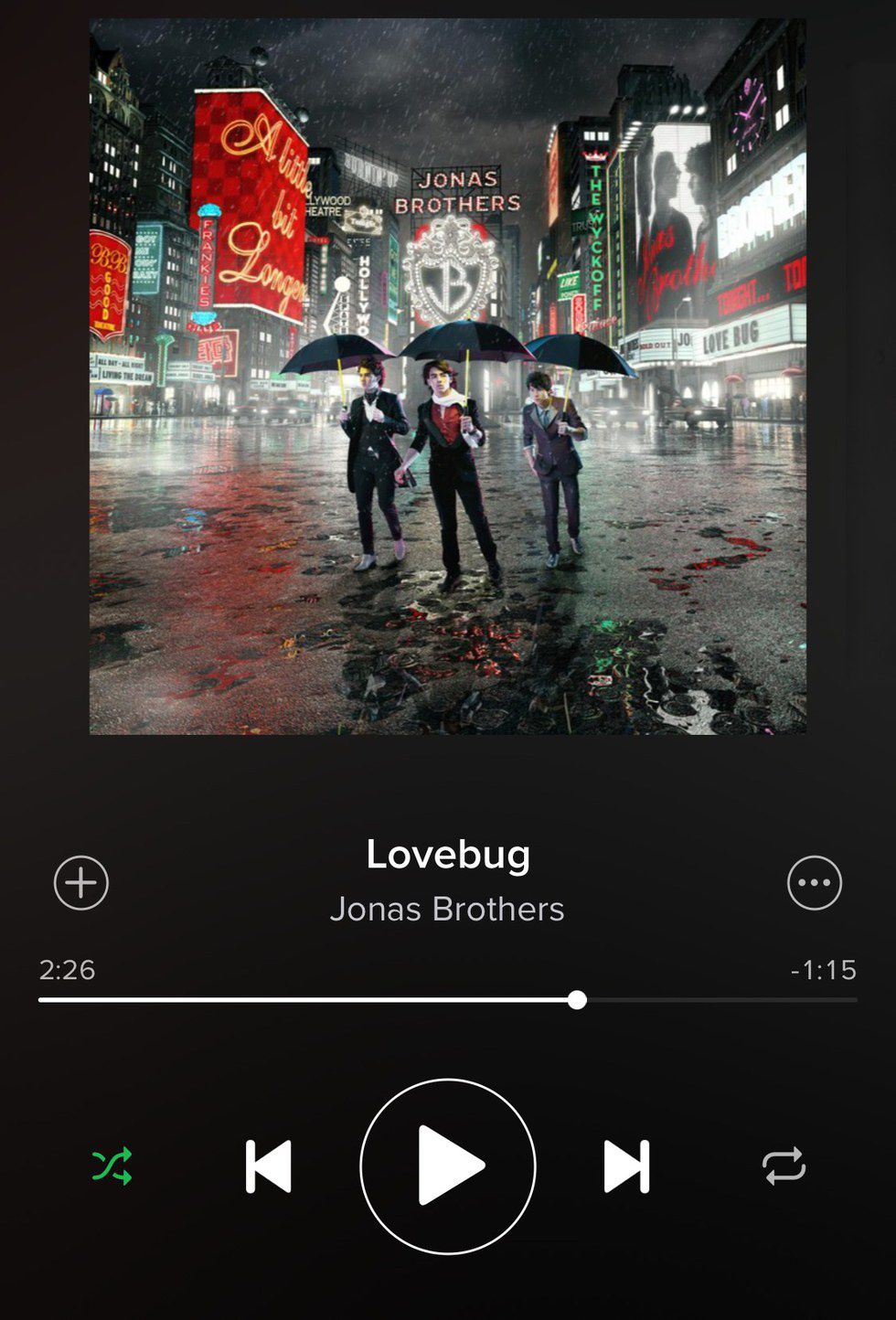Screen dimensions: 896x1320
Task: Open the Jonas Brothers artist link
Action: point(447,910)
